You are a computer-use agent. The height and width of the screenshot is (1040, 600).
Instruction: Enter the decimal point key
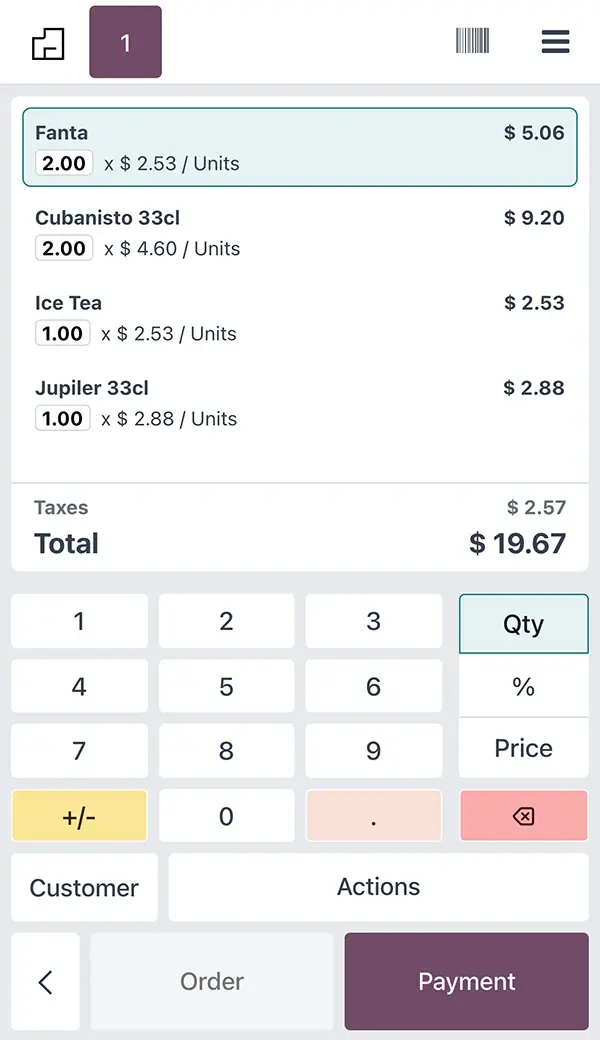coord(373,816)
